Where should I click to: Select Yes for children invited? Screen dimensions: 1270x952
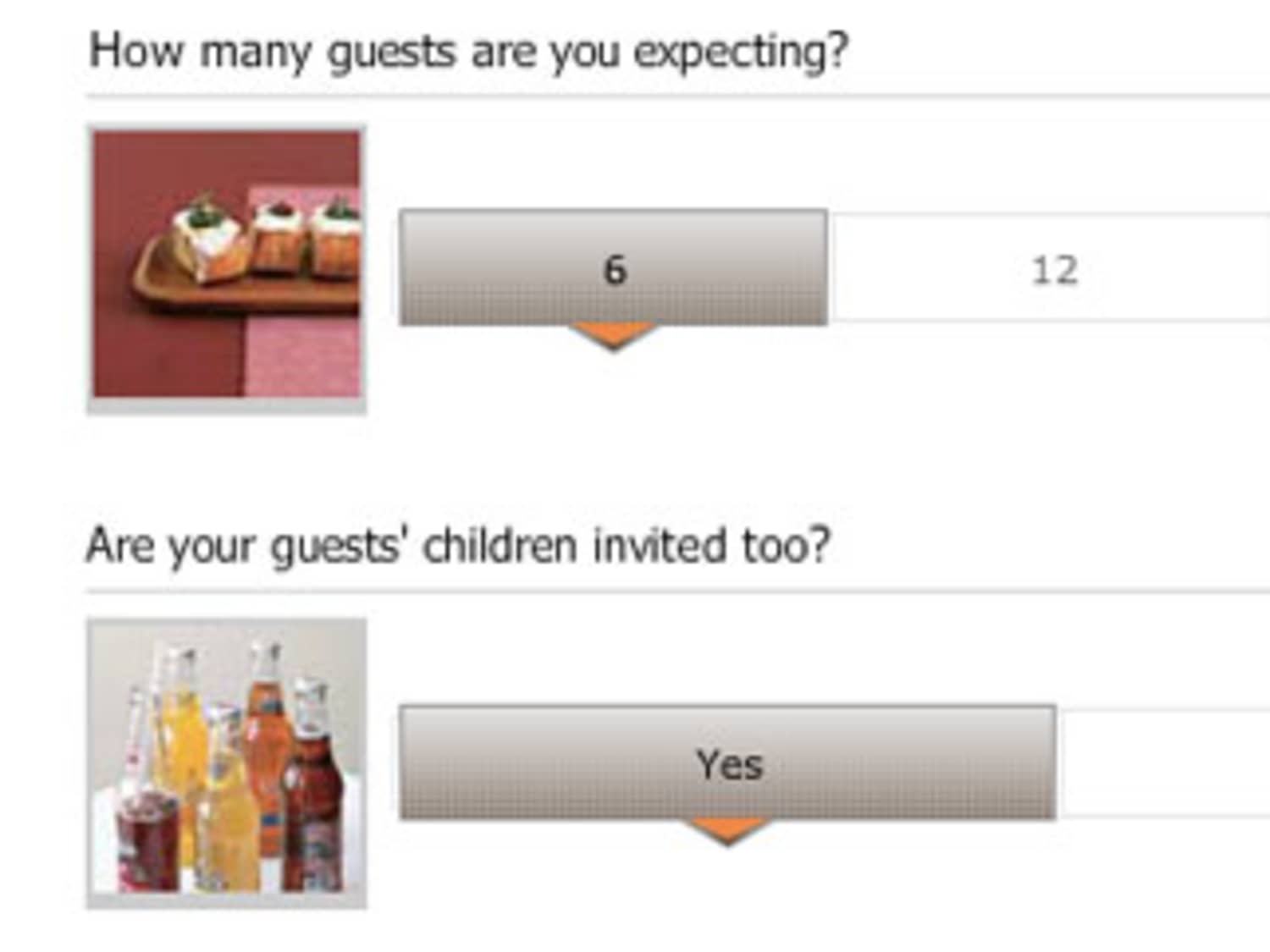click(727, 762)
